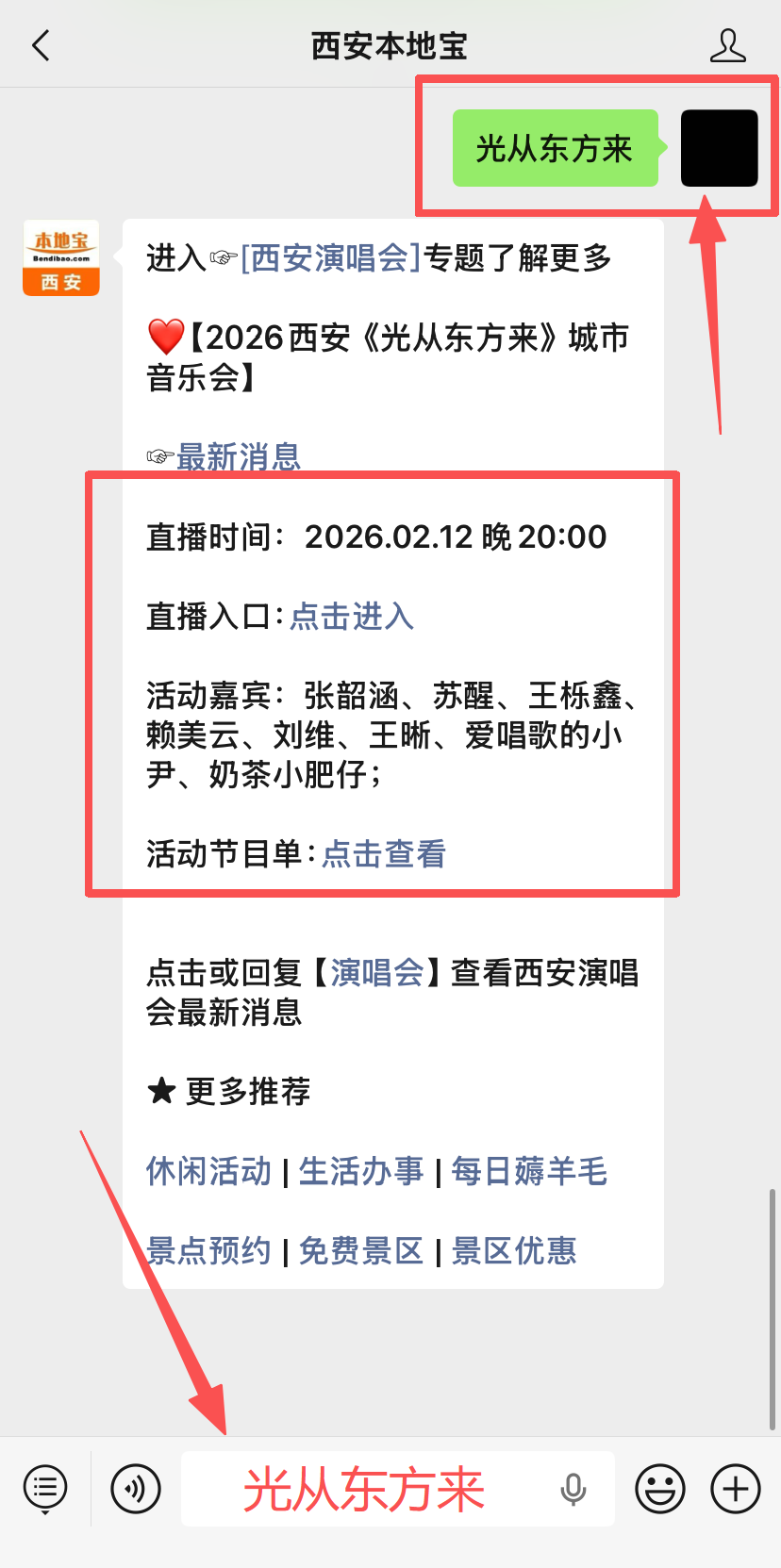
Task: Open the emoji picker
Action: (660, 1488)
